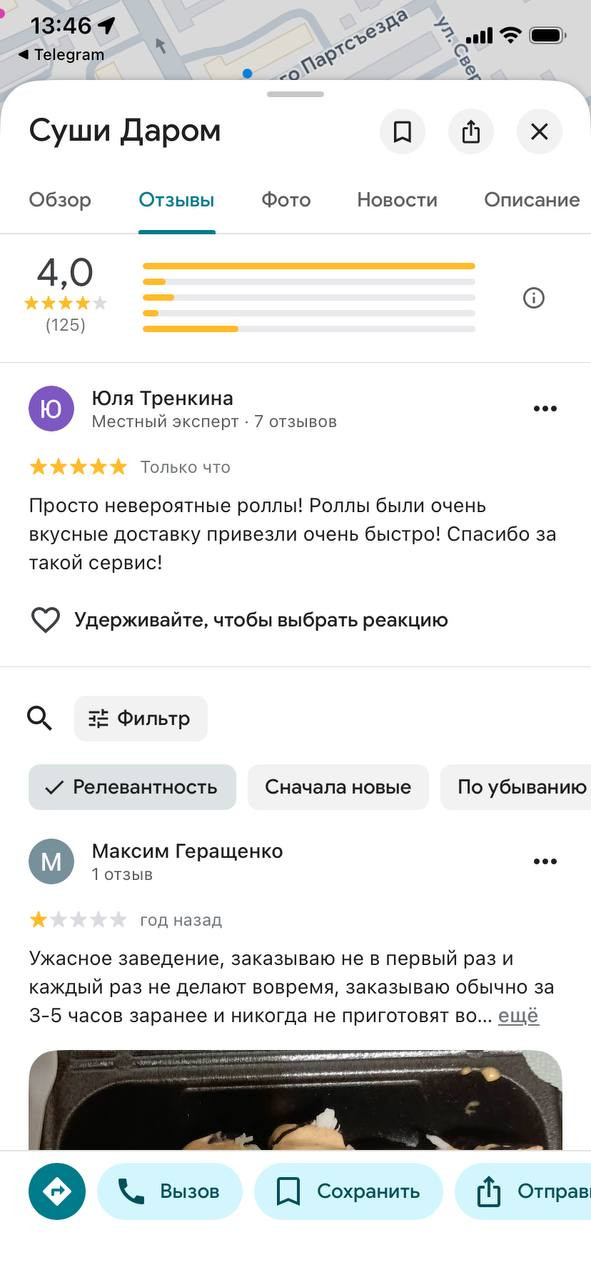Share this place via the header icon
Image resolution: width=591 pixels, height=1280 pixels.
[x=471, y=132]
